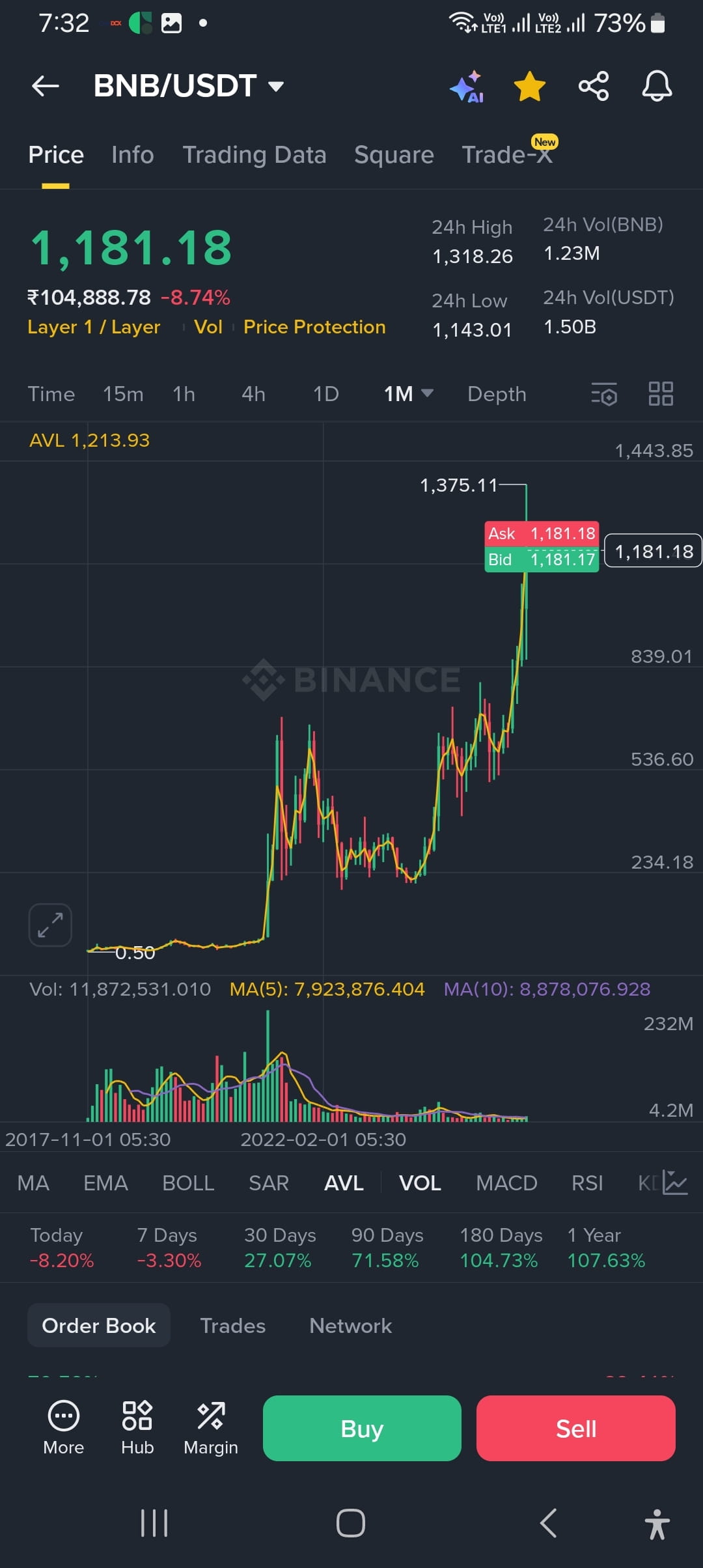
Task: Switch to the Trades list
Action: click(x=232, y=1325)
